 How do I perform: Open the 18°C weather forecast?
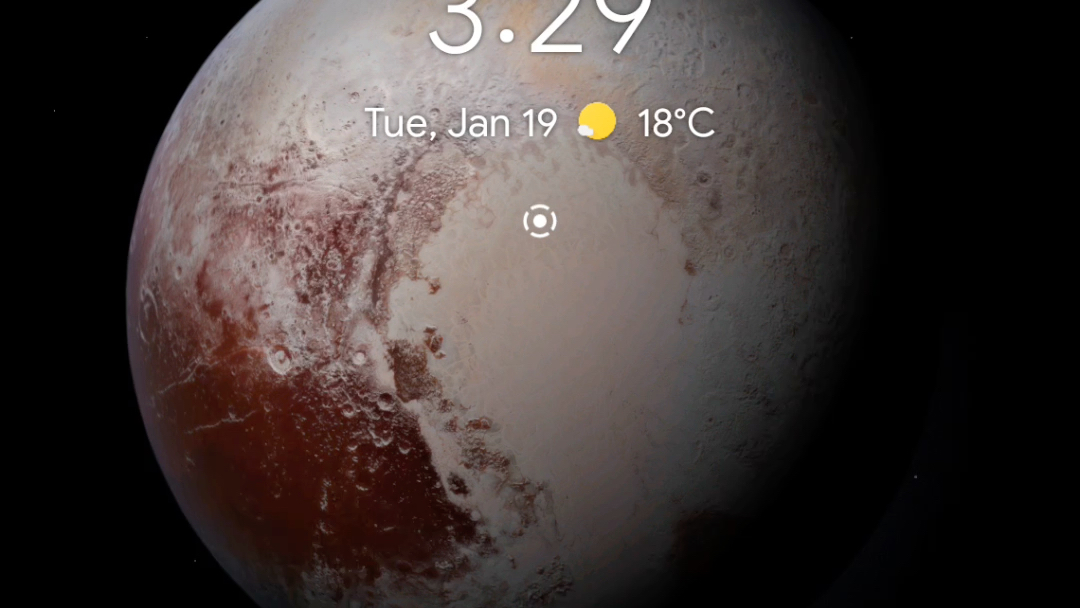[676, 124]
